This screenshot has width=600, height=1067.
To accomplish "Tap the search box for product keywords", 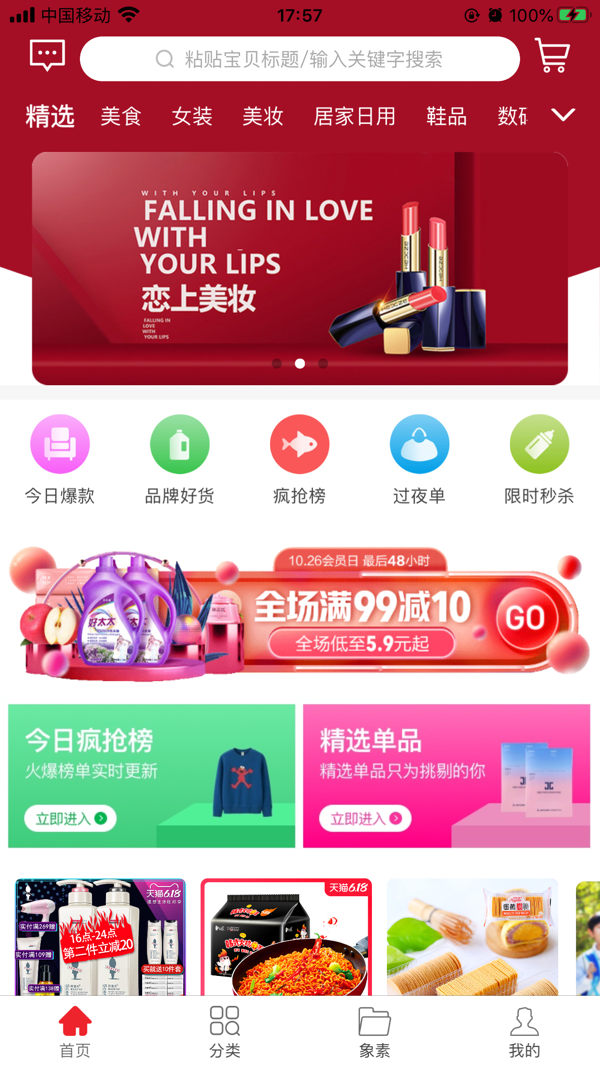I will click(300, 59).
